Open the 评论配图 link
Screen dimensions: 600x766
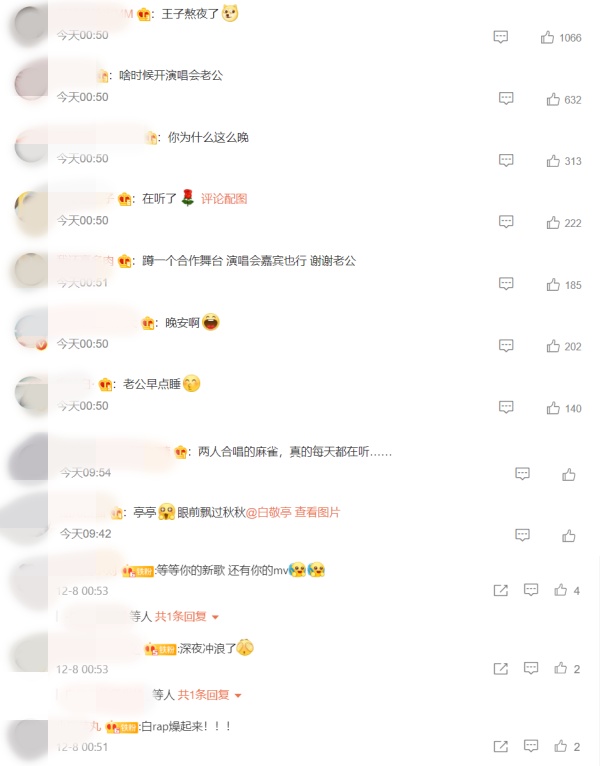224,199
